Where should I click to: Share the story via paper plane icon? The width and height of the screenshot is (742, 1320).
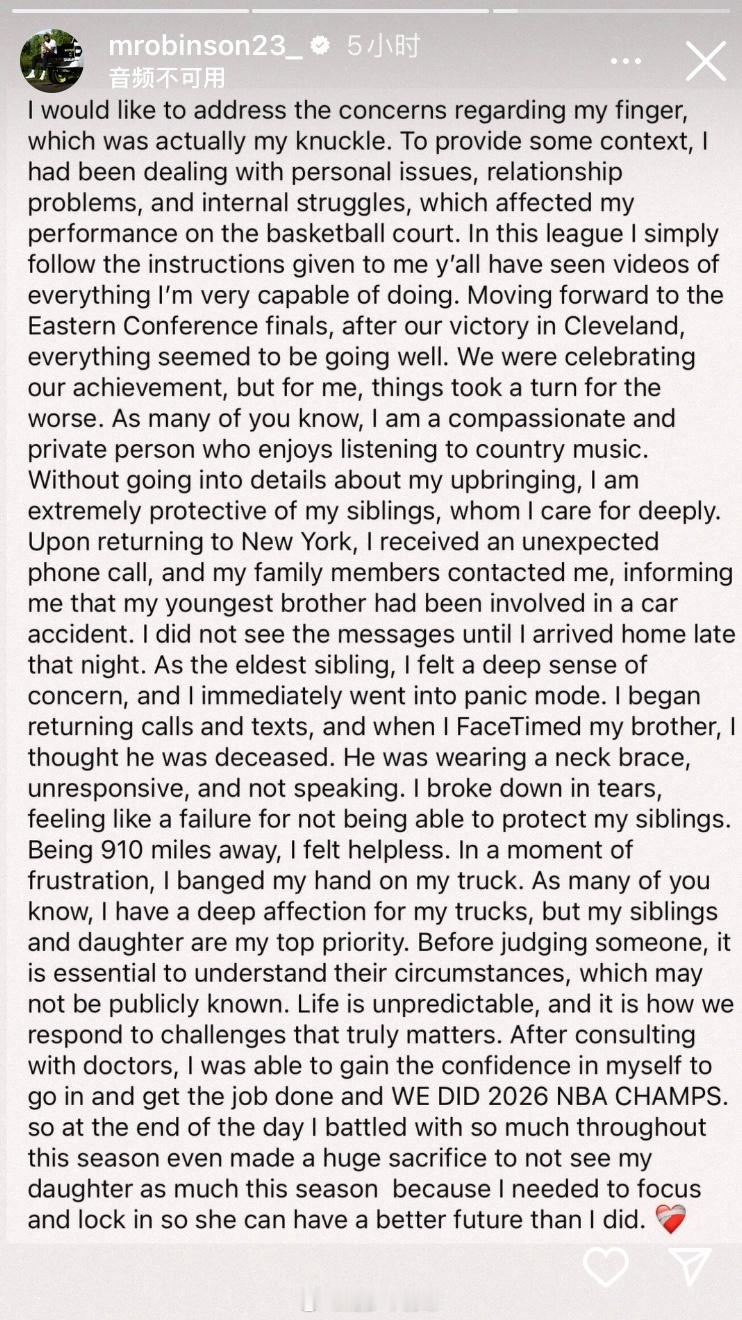(690, 1267)
